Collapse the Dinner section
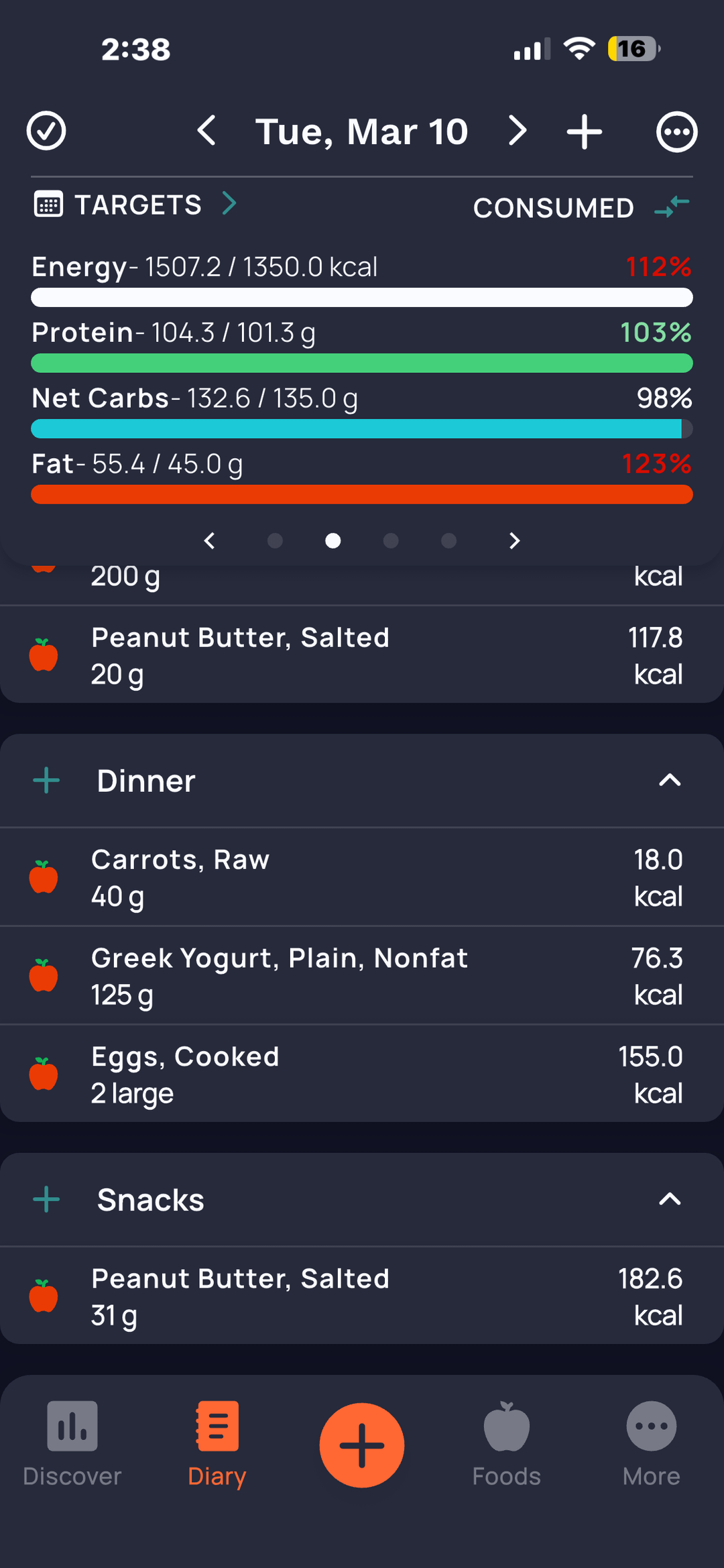Viewport: 724px width, 1568px height. click(670, 781)
